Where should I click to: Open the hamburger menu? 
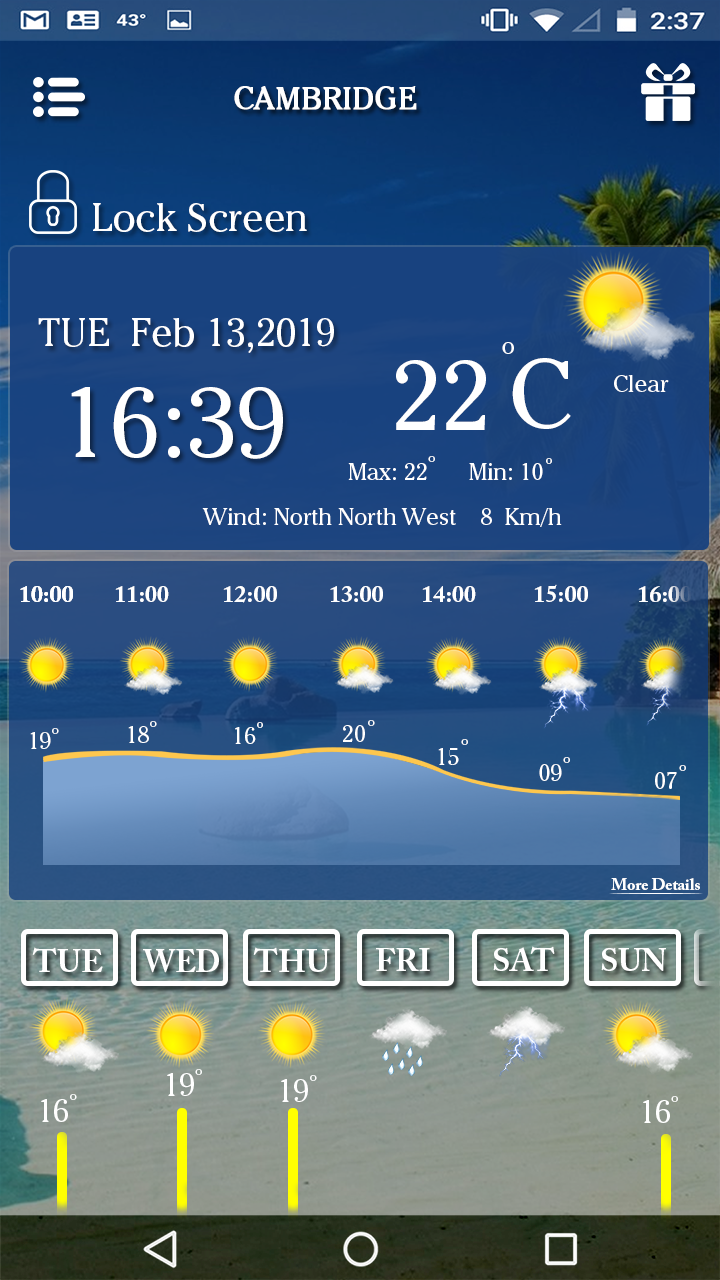58,97
